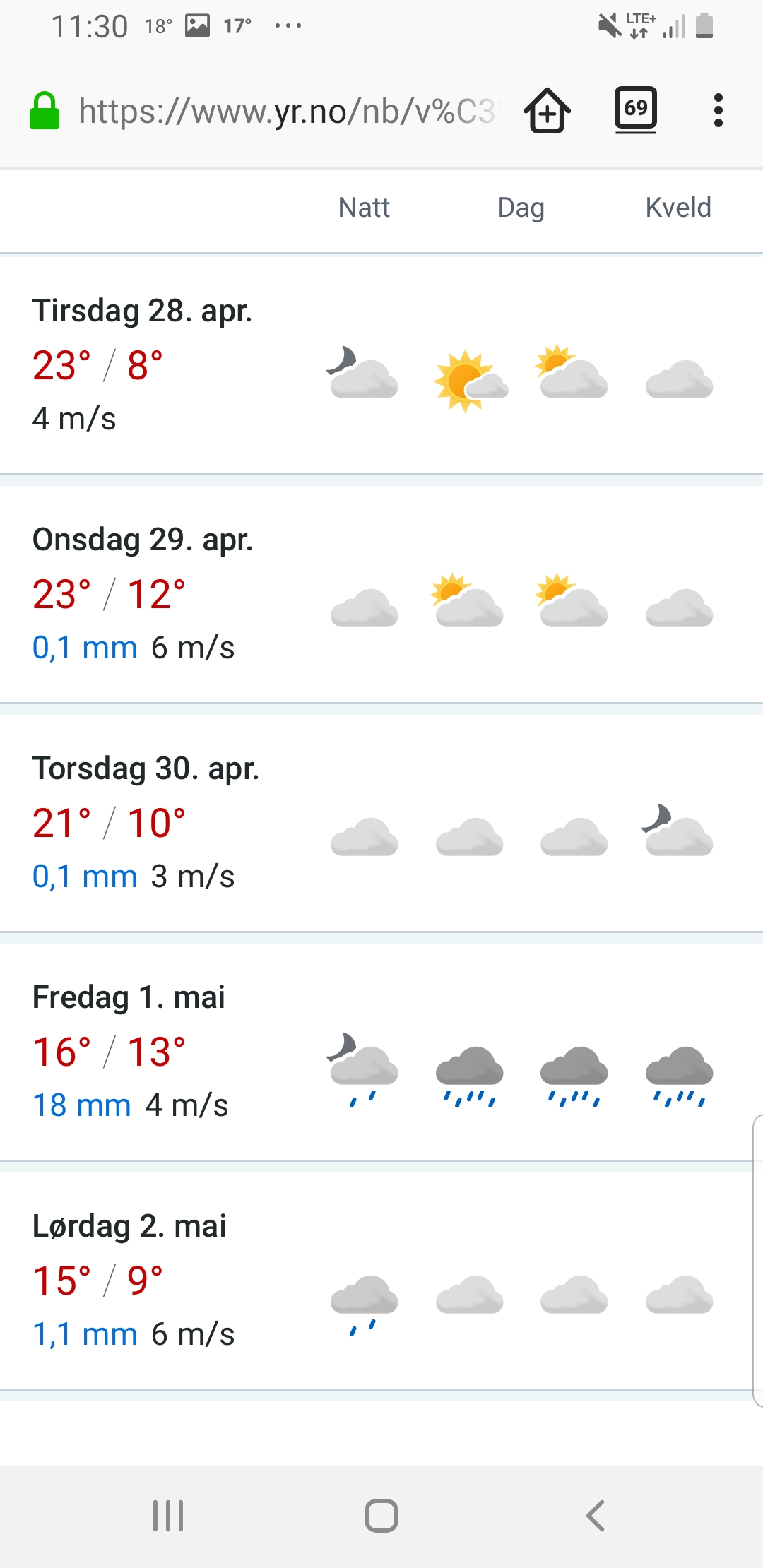Open the browser tab switcher showing 69
The image size is (763, 1568).
(635, 109)
